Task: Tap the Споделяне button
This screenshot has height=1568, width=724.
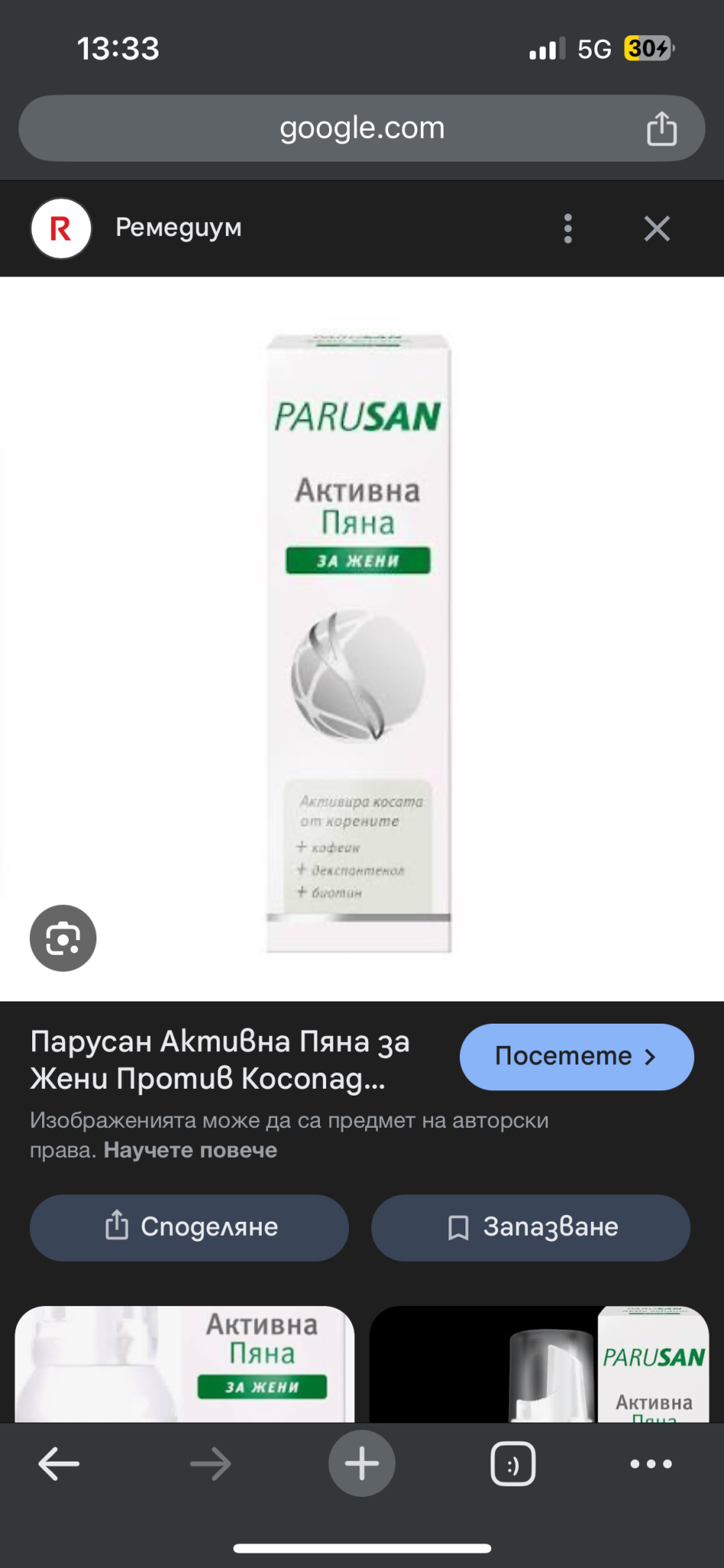Action: click(x=189, y=1227)
